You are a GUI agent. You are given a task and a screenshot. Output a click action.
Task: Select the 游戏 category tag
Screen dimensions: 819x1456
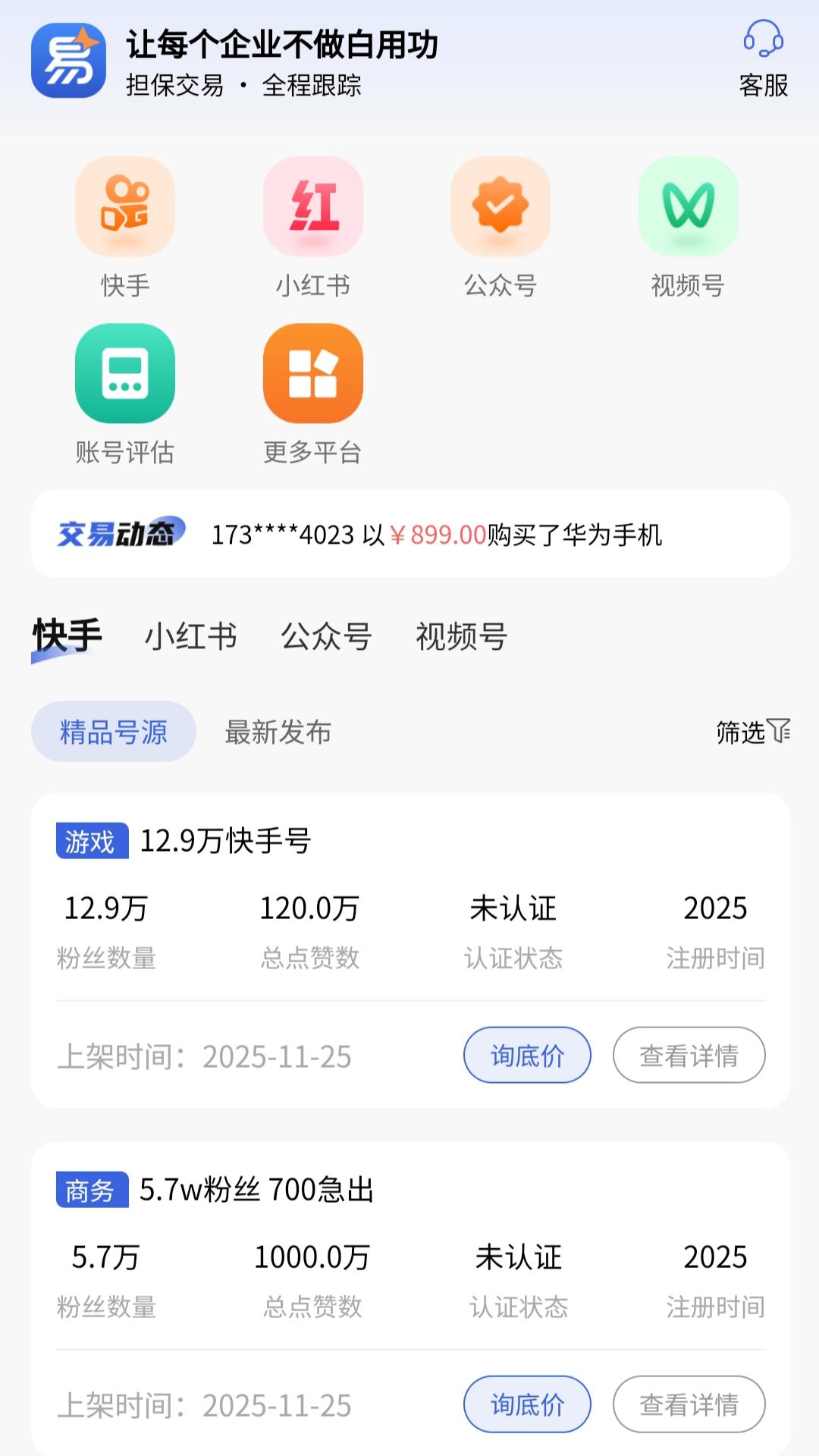pyautogui.click(x=91, y=840)
